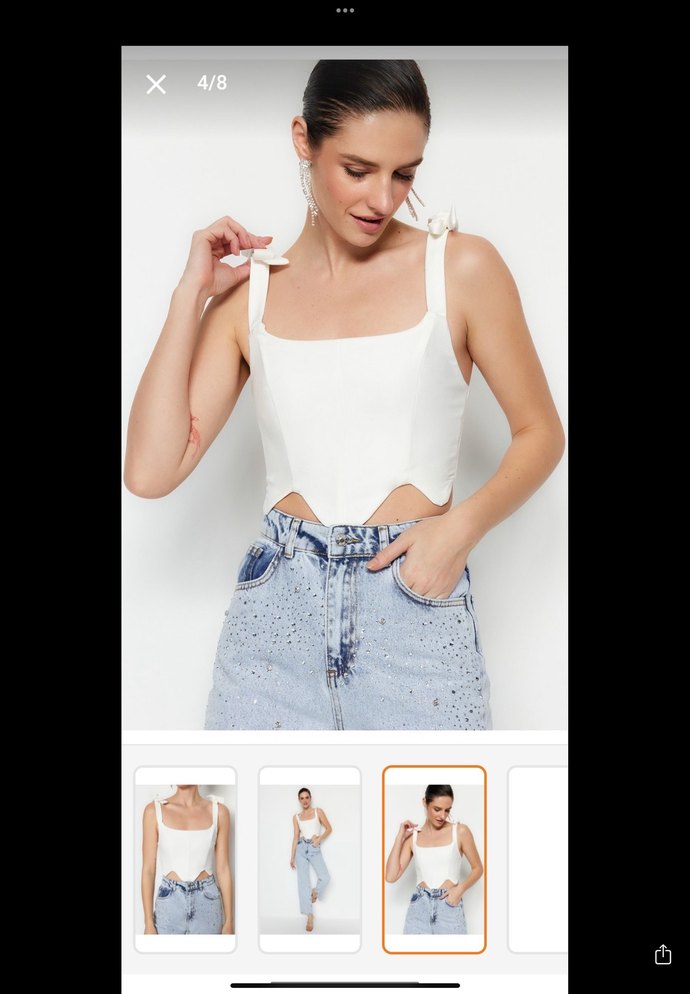The height and width of the screenshot is (994, 690).
Task: Select the front close-up thumbnail
Action: click(x=185, y=859)
